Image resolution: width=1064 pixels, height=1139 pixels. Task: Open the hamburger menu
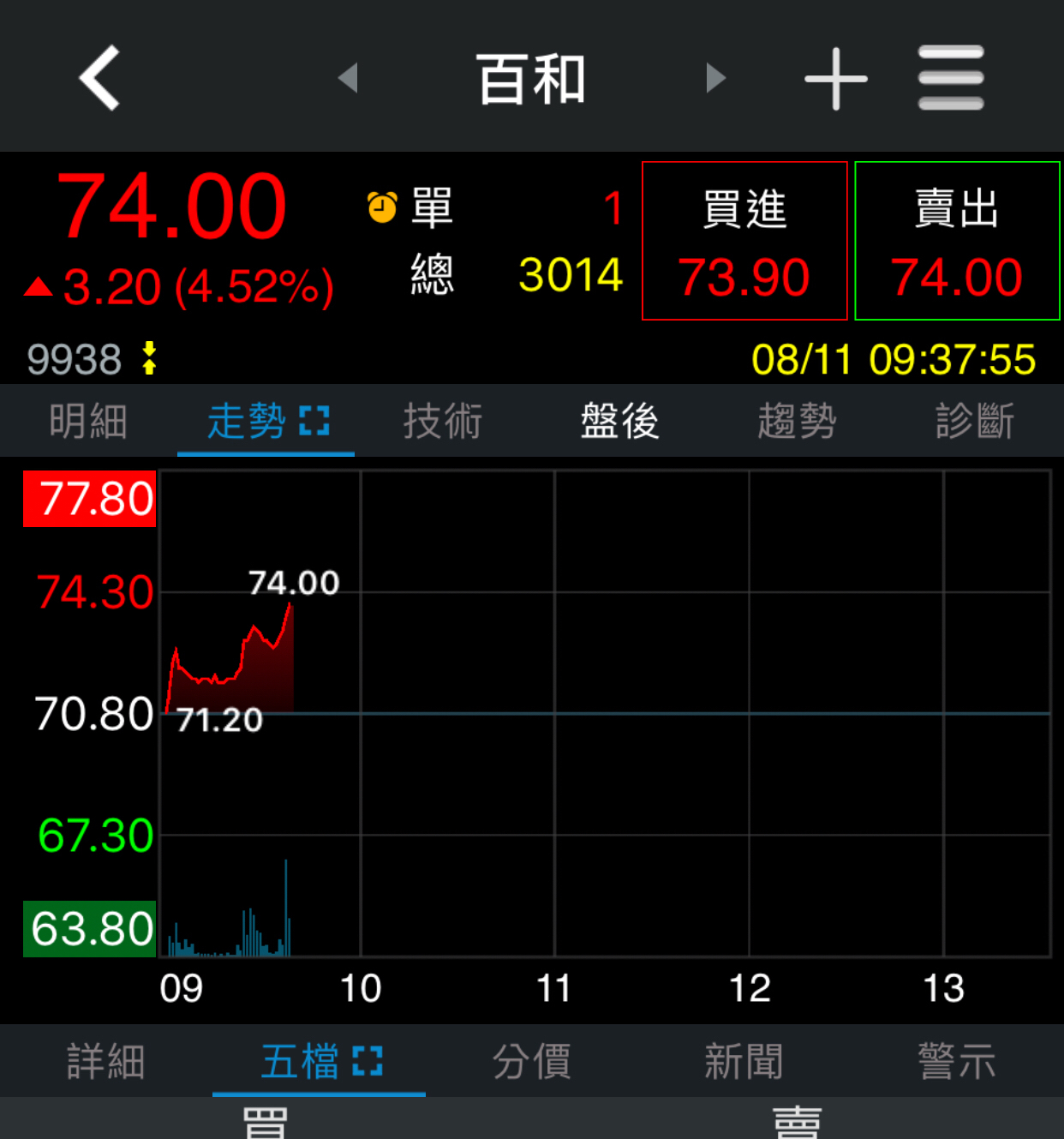951,78
